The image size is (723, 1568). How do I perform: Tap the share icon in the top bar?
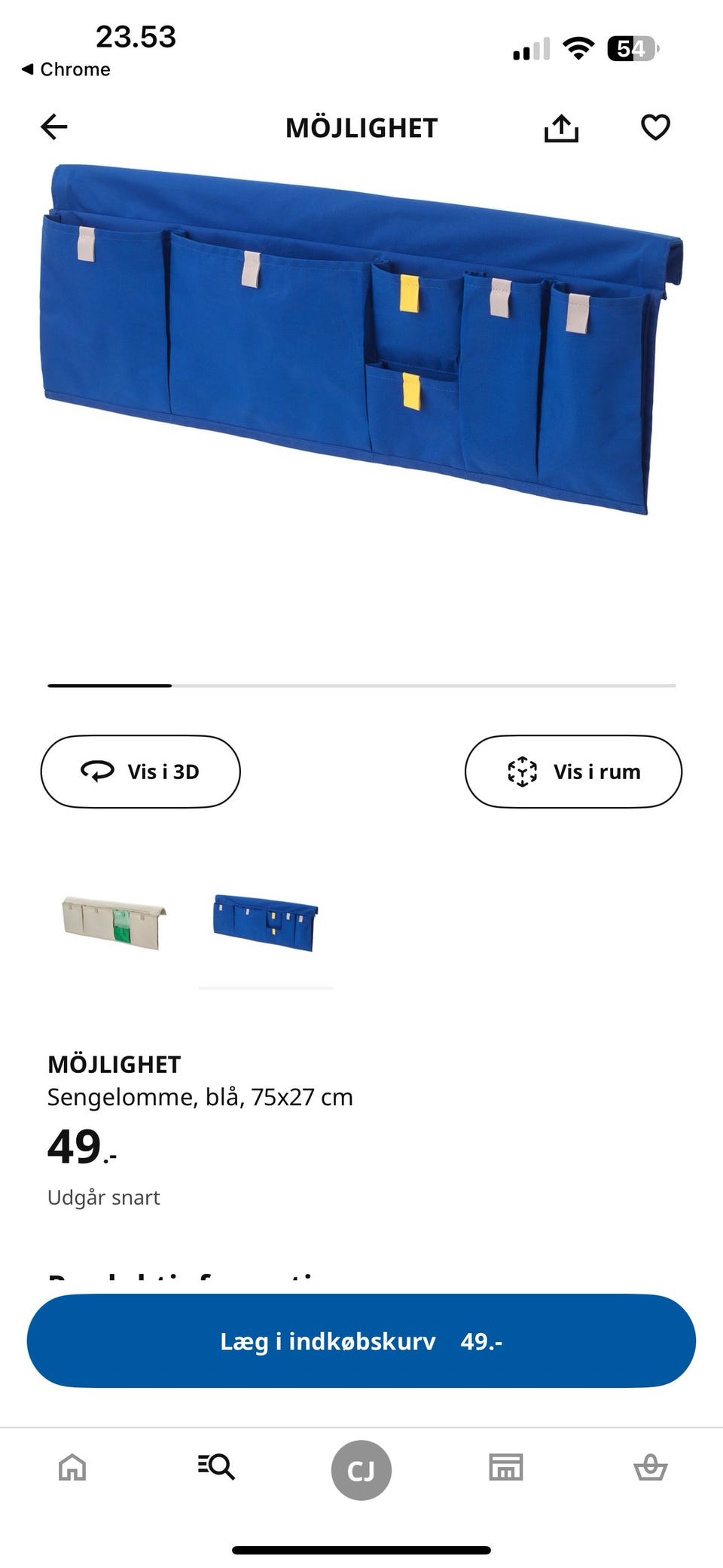click(560, 127)
